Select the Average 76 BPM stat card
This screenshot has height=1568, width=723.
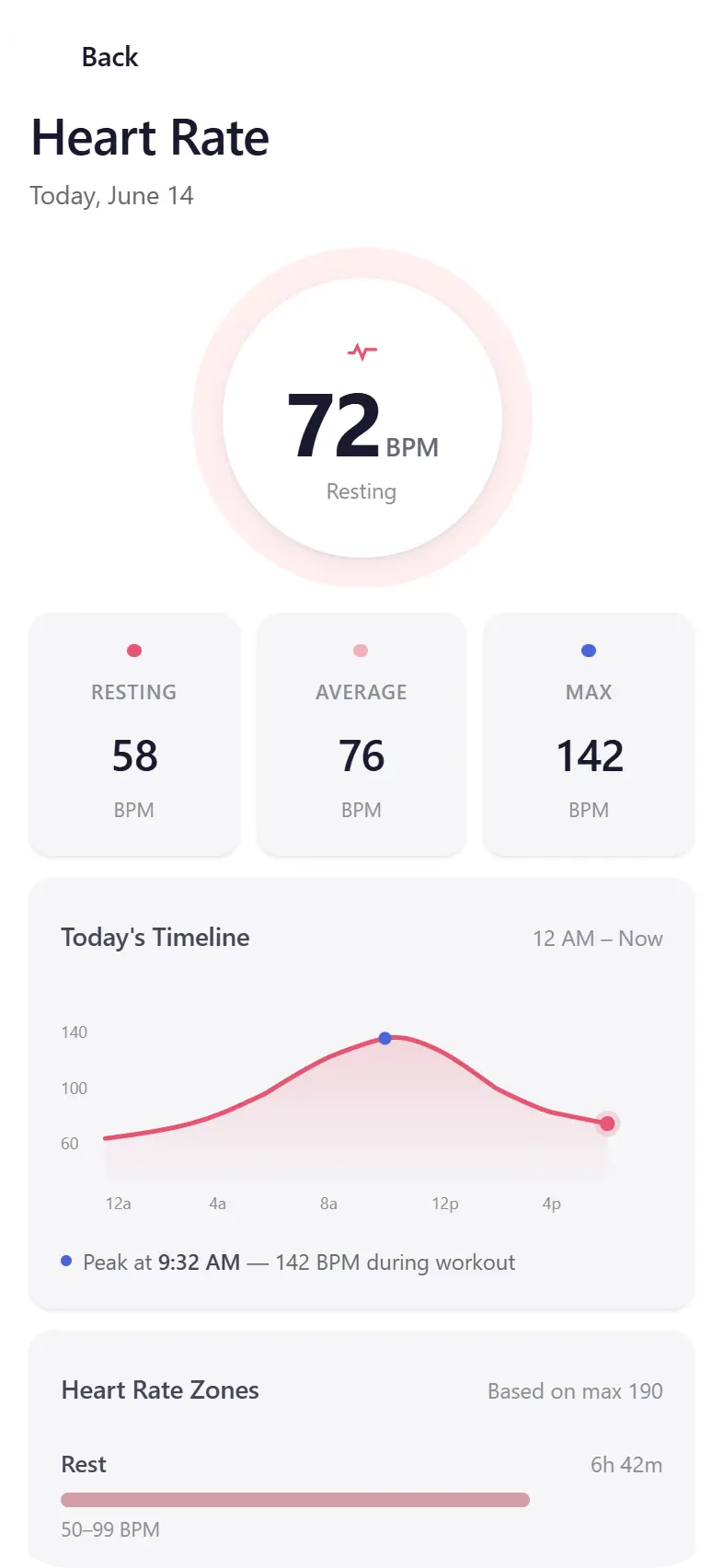click(x=361, y=733)
